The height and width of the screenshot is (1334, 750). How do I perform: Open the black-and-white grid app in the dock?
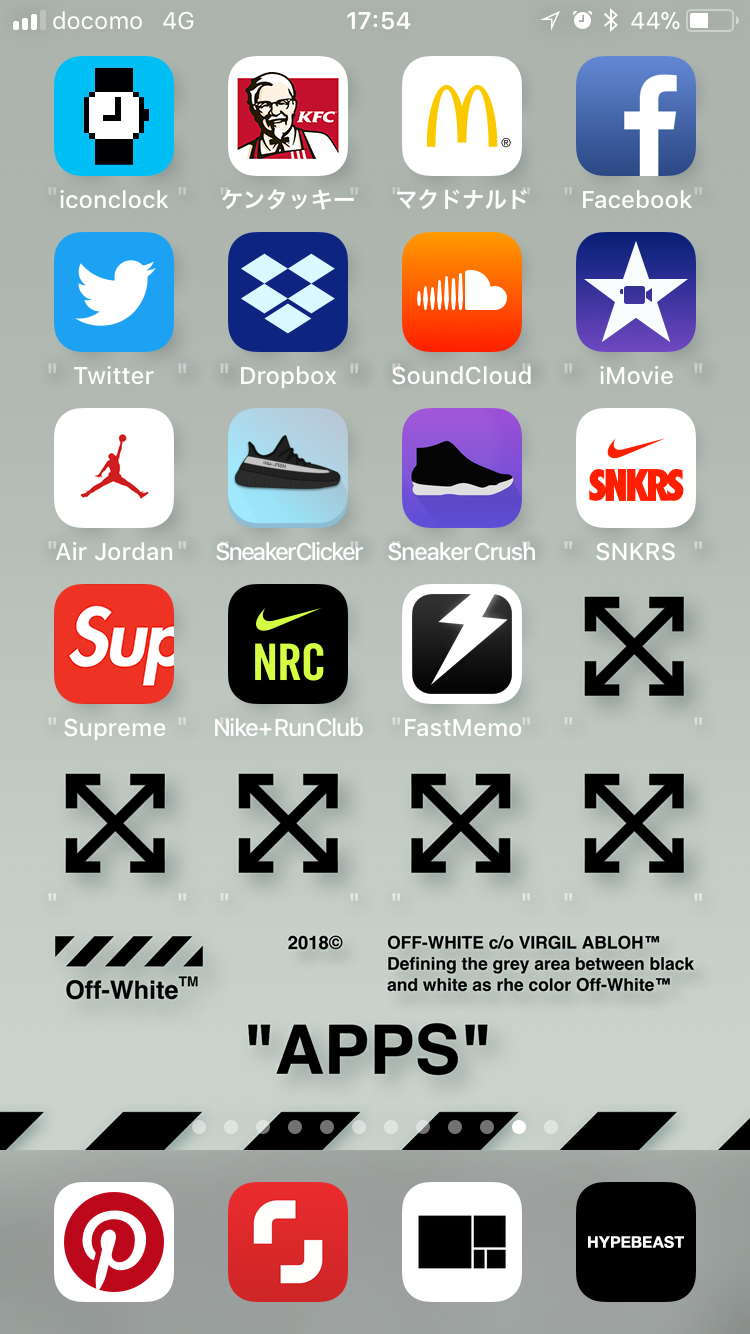pyautogui.click(x=462, y=1242)
